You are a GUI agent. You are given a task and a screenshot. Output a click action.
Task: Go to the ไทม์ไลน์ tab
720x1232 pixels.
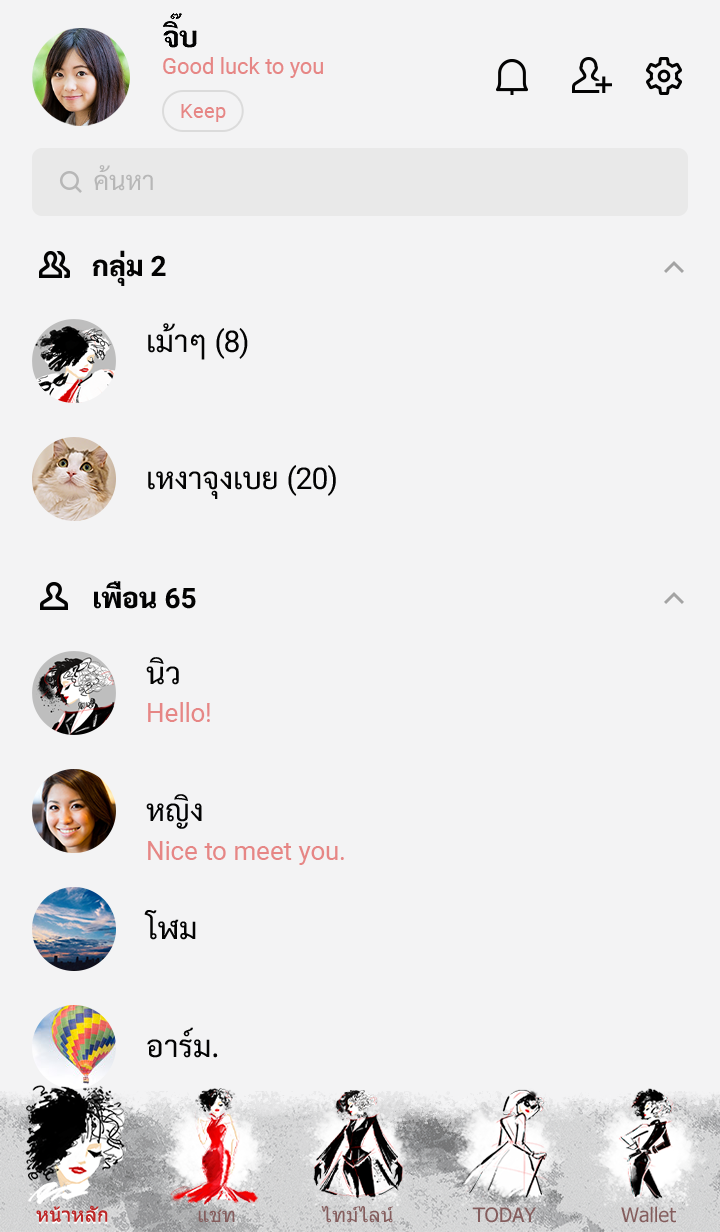click(358, 1160)
